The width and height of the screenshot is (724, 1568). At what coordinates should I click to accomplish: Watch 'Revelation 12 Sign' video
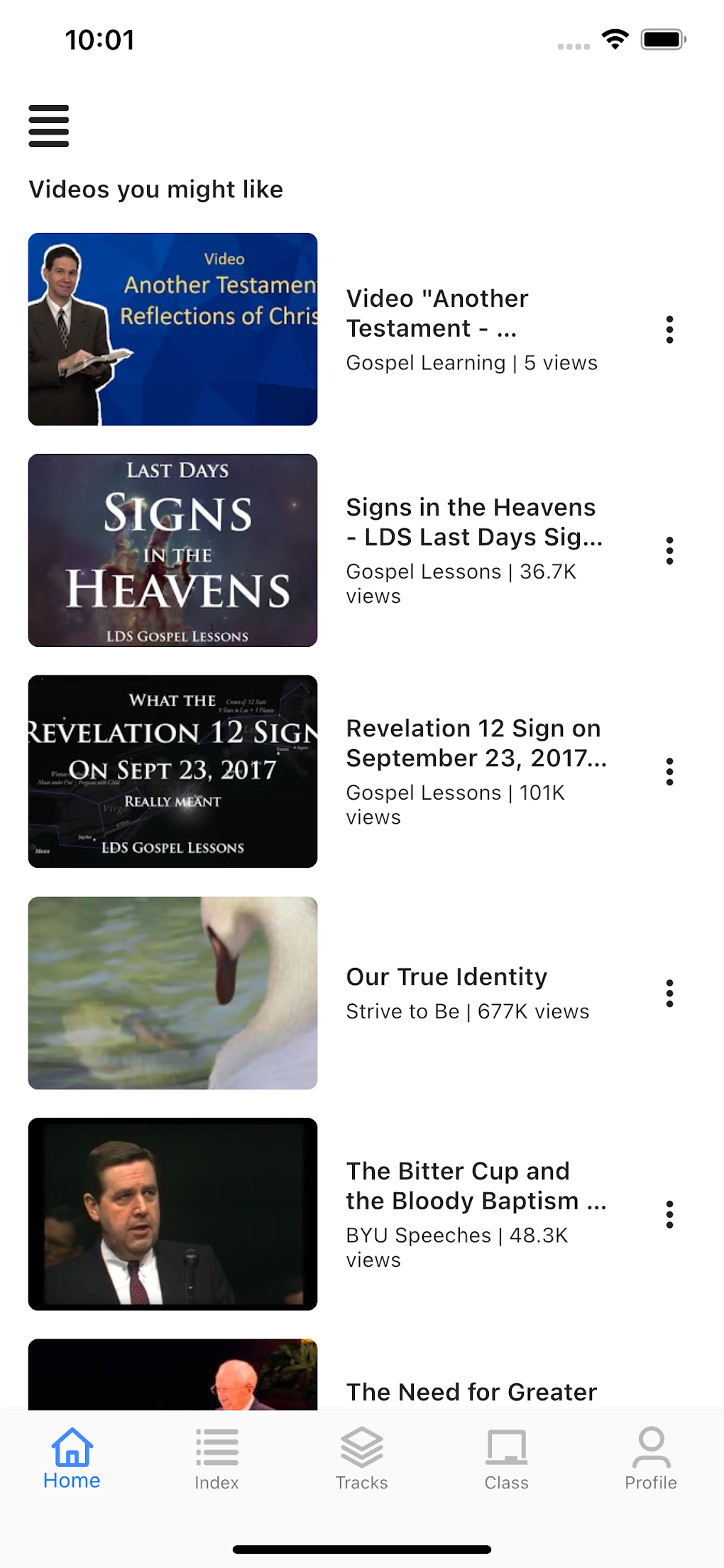pyautogui.click(x=172, y=771)
